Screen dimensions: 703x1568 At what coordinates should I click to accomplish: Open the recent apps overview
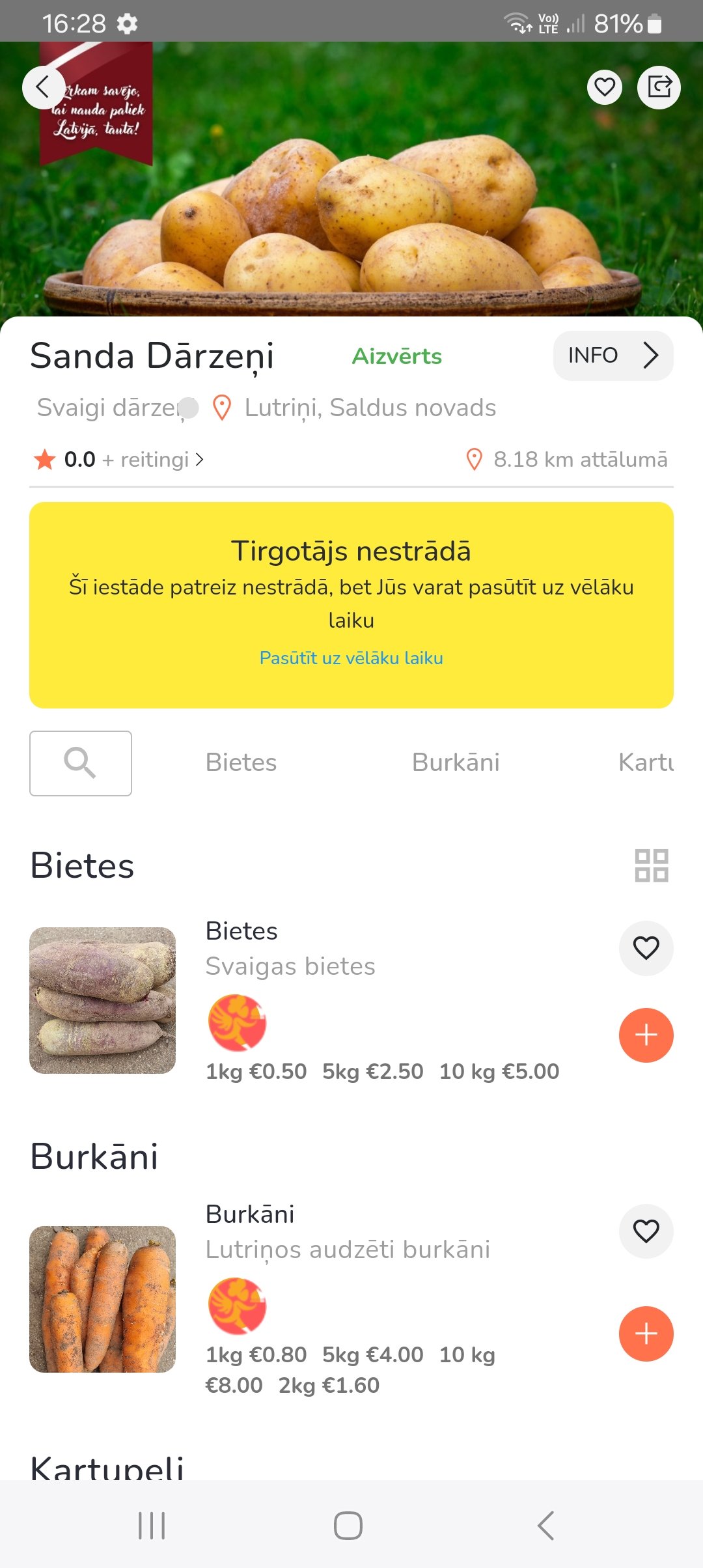(x=152, y=1526)
